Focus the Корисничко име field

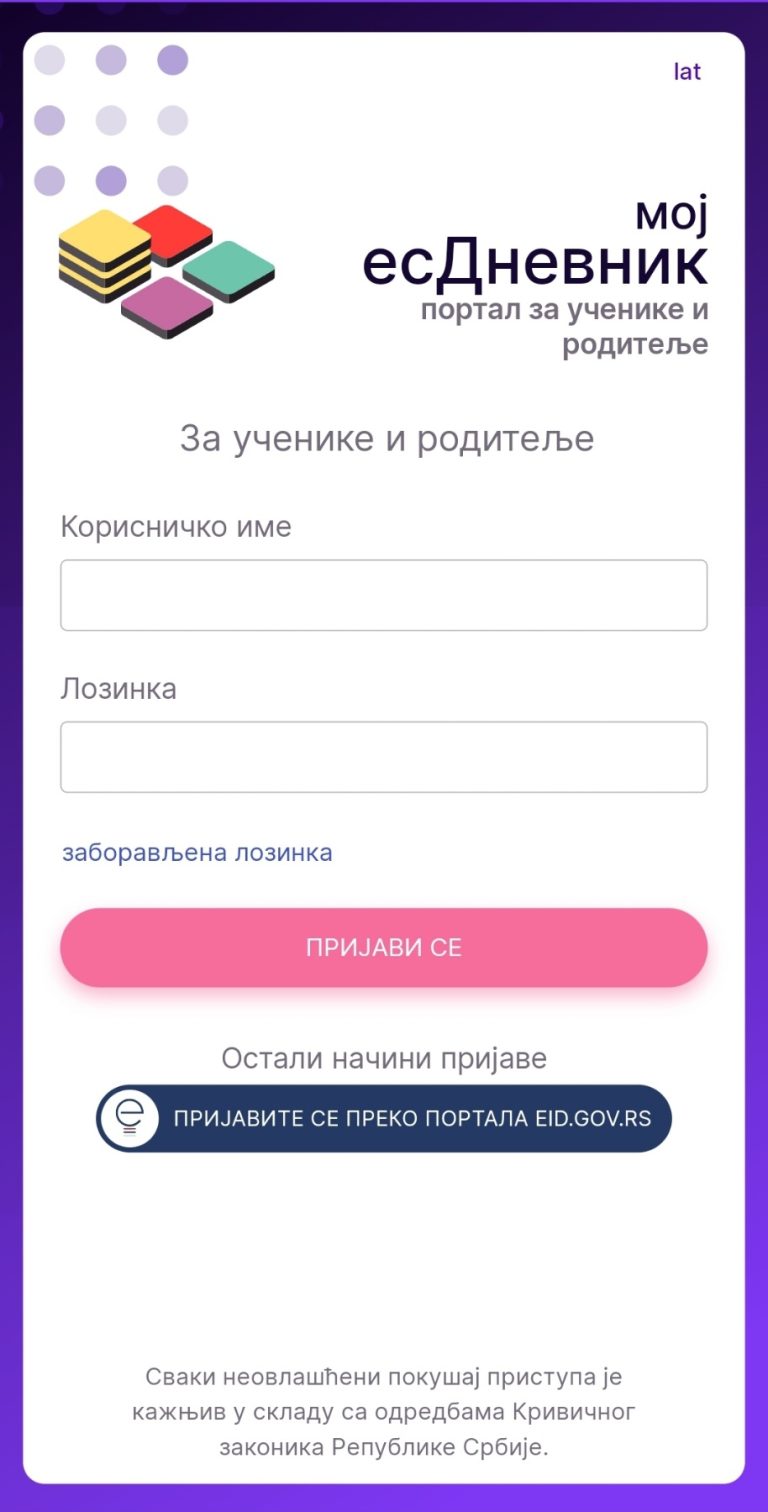tap(384, 595)
